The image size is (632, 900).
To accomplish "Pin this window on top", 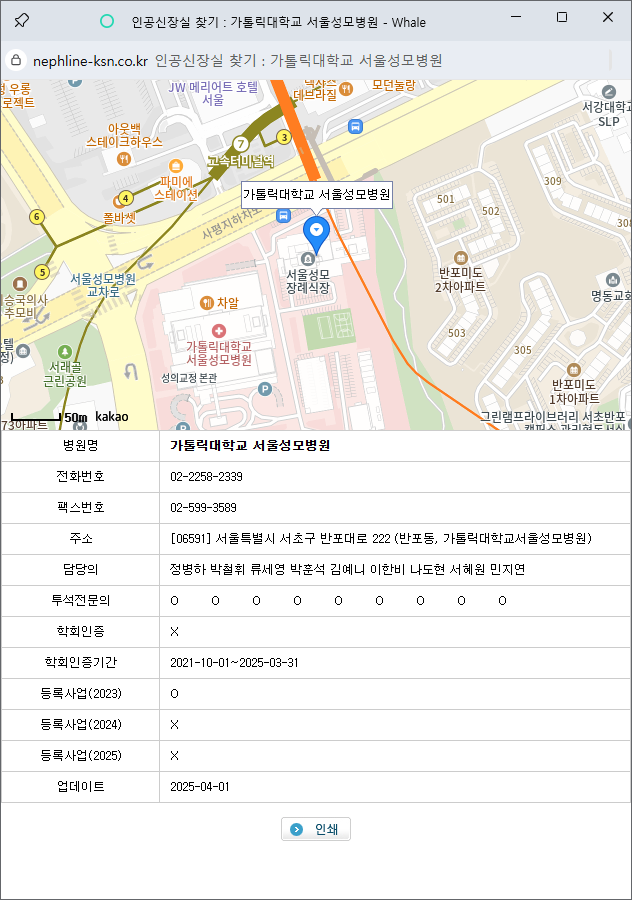I will [x=21, y=19].
